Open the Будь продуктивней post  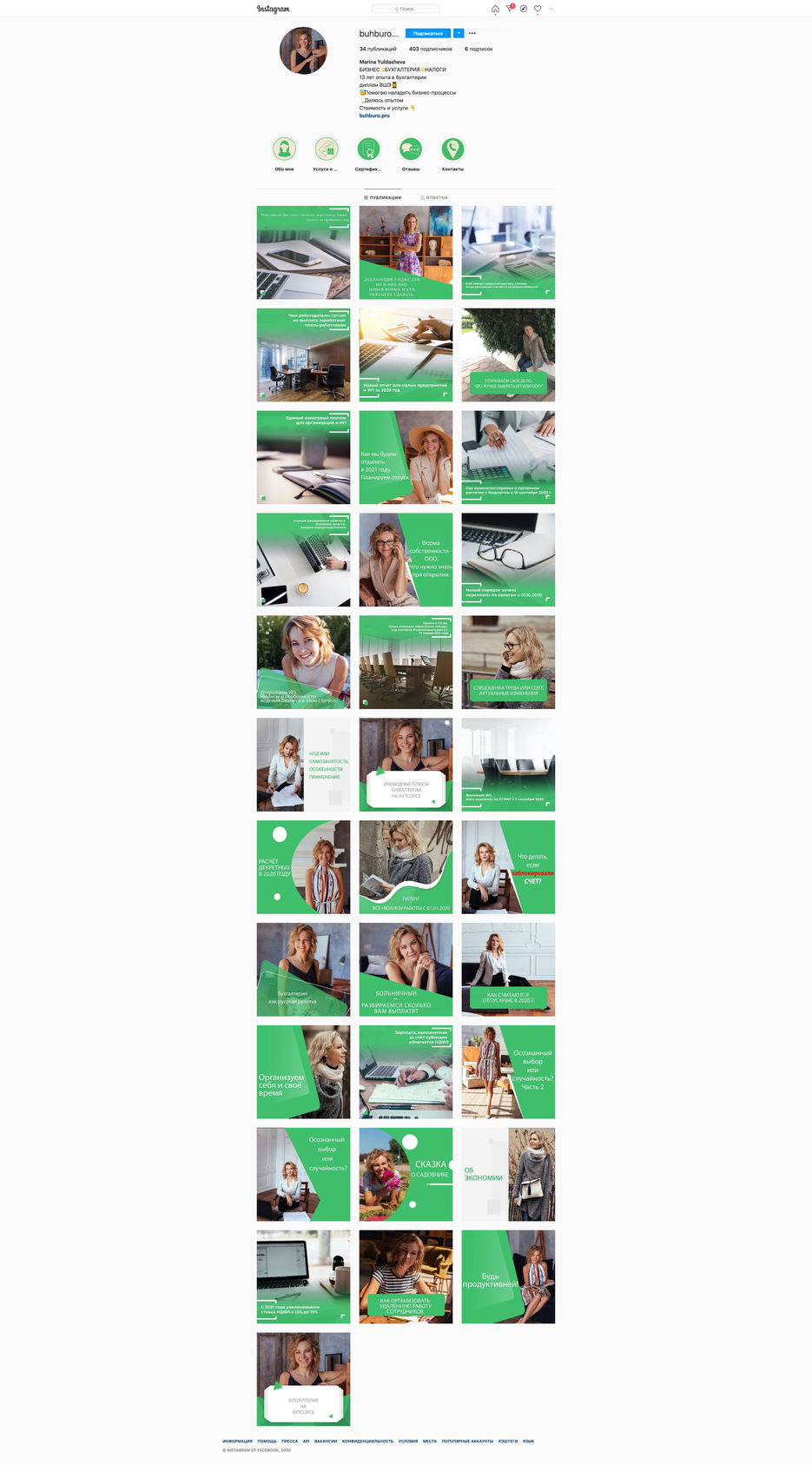[508, 1276]
